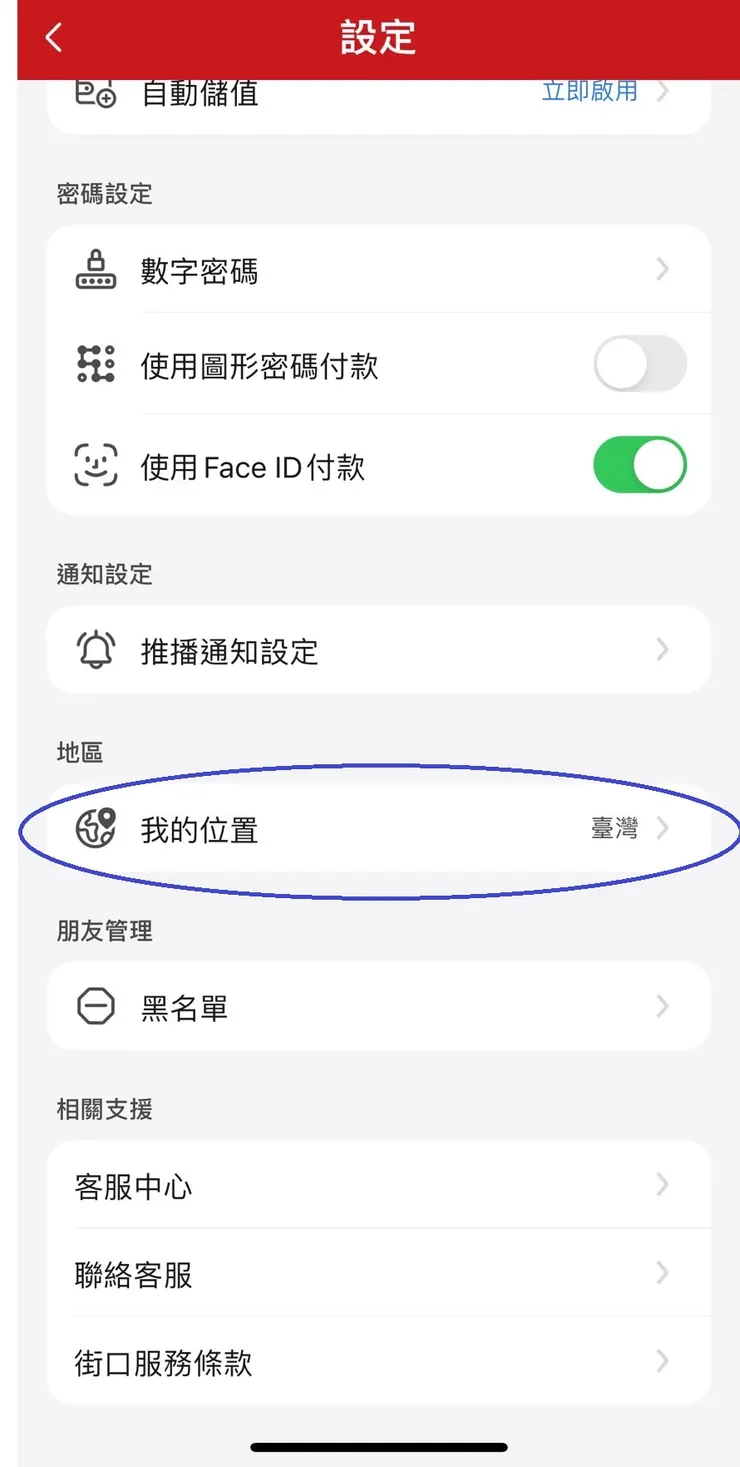Viewport: 740px width, 1467px height.
Task: Open 推播通知設定 using its chevron
Action: click(663, 649)
